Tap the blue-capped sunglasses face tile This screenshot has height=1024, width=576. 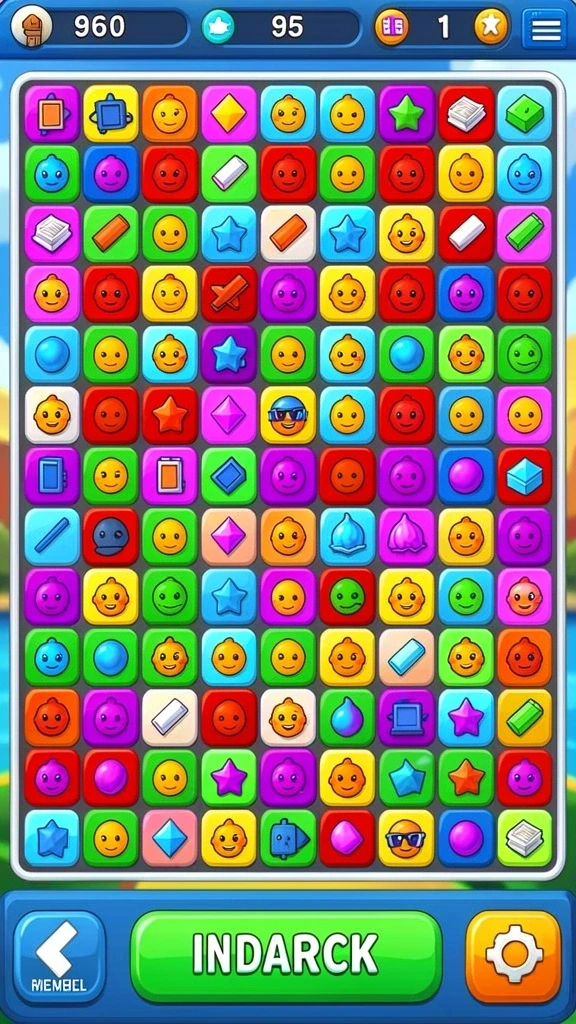pyautogui.click(x=288, y=415)
